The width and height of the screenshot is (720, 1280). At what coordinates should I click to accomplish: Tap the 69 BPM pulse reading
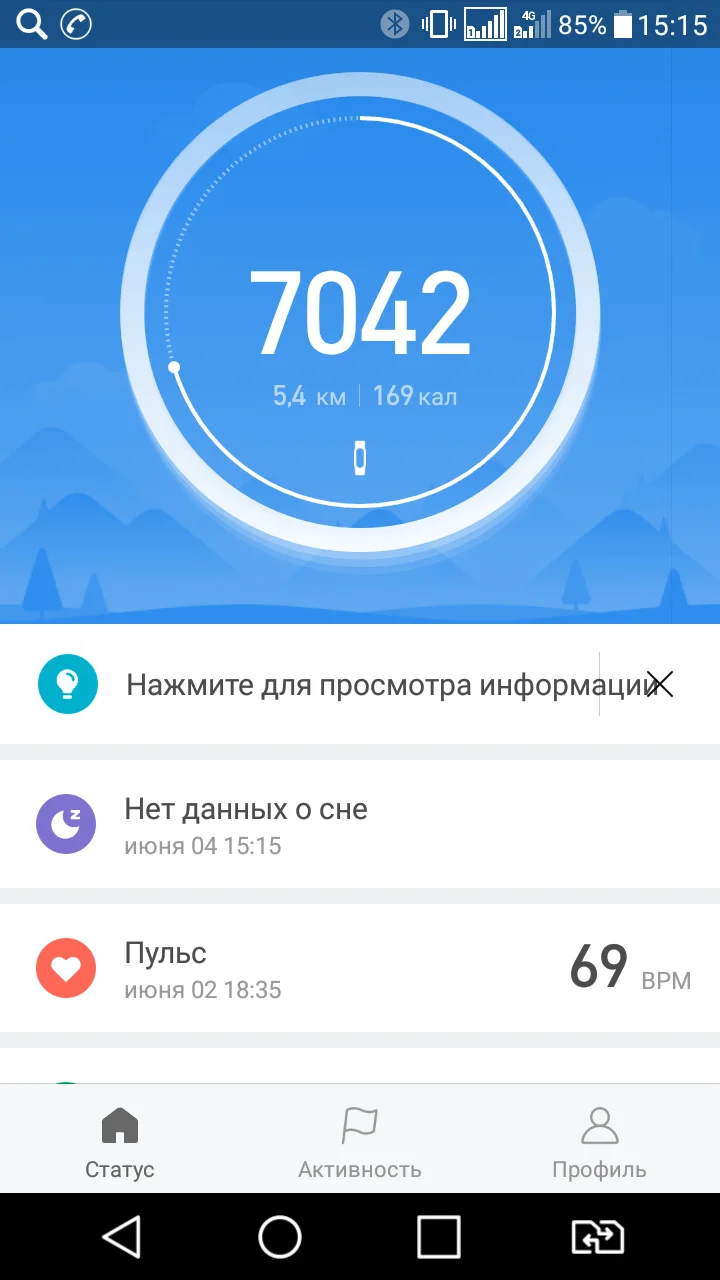click(x=620, y=967)
